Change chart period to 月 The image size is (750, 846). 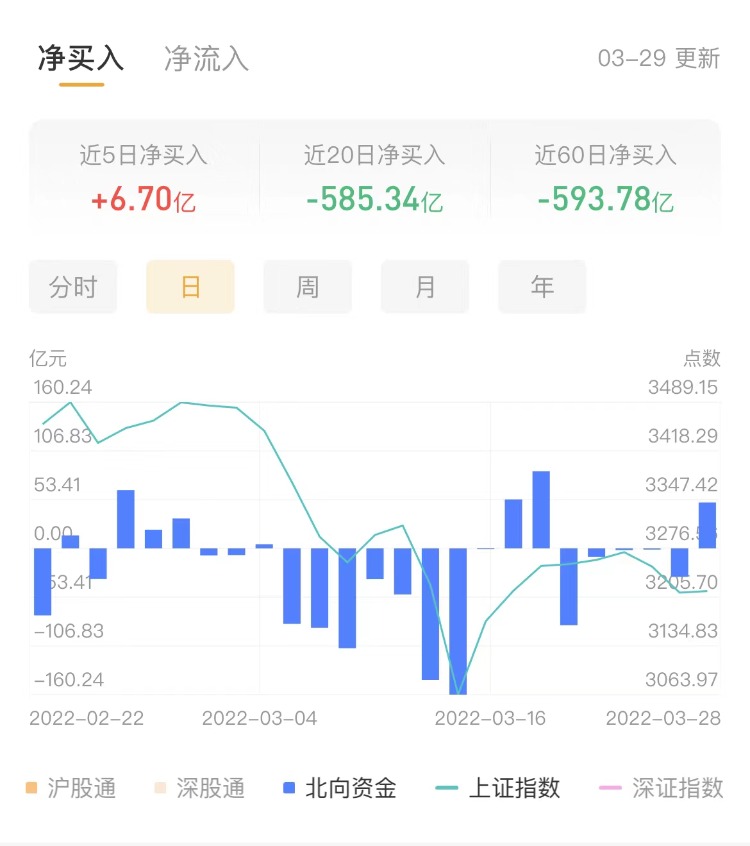click(x=425, y=287)
